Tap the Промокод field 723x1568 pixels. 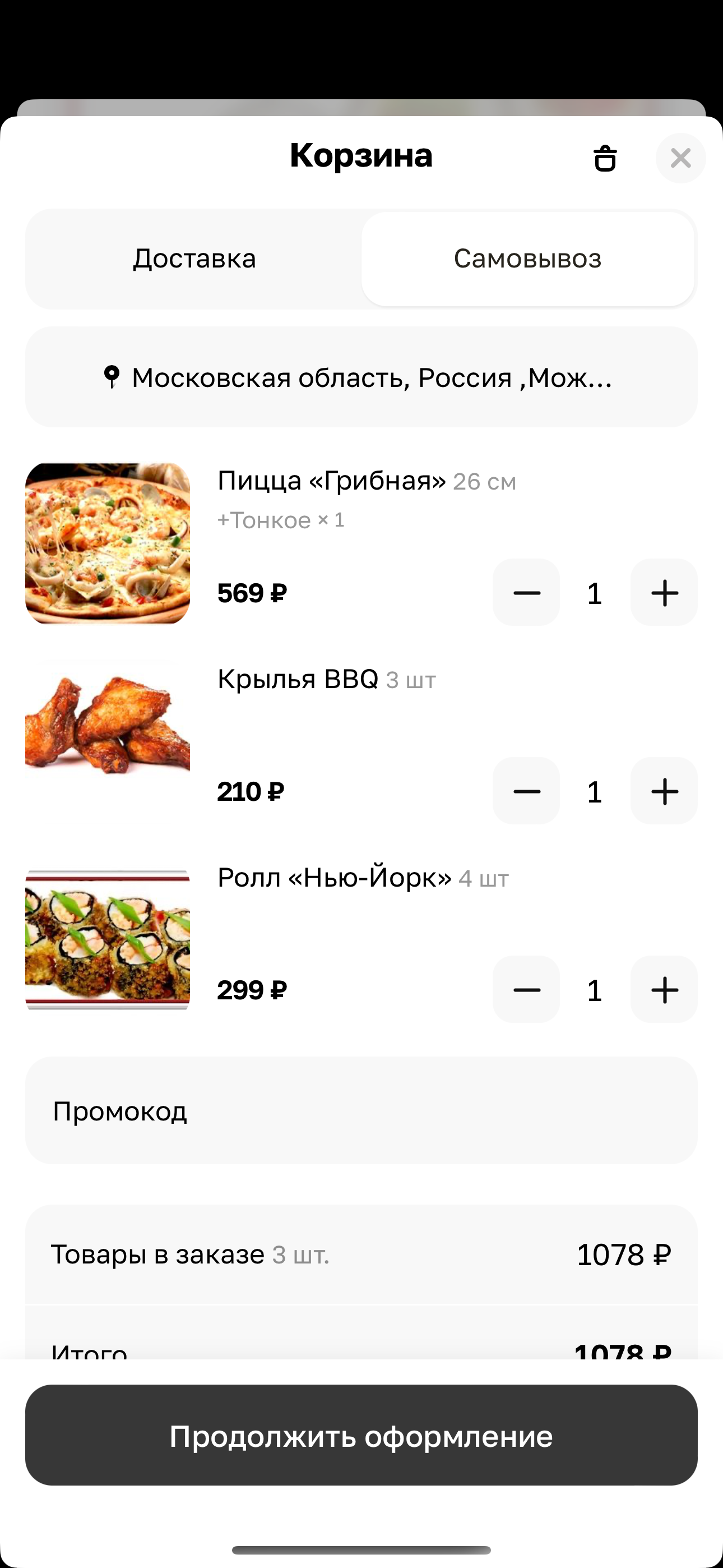[361, 1112]
